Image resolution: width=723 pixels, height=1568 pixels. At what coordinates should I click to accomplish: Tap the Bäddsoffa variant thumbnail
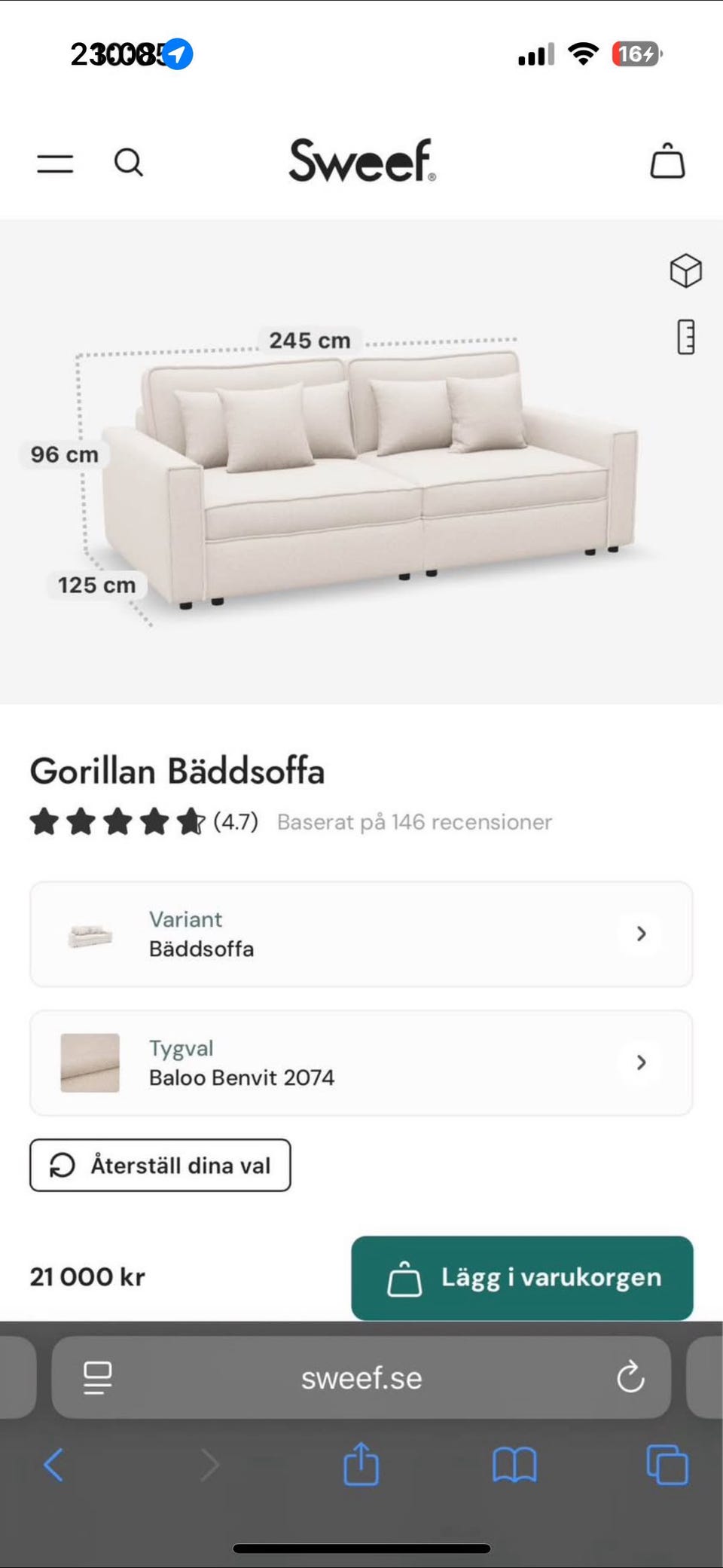click(90, 934)
